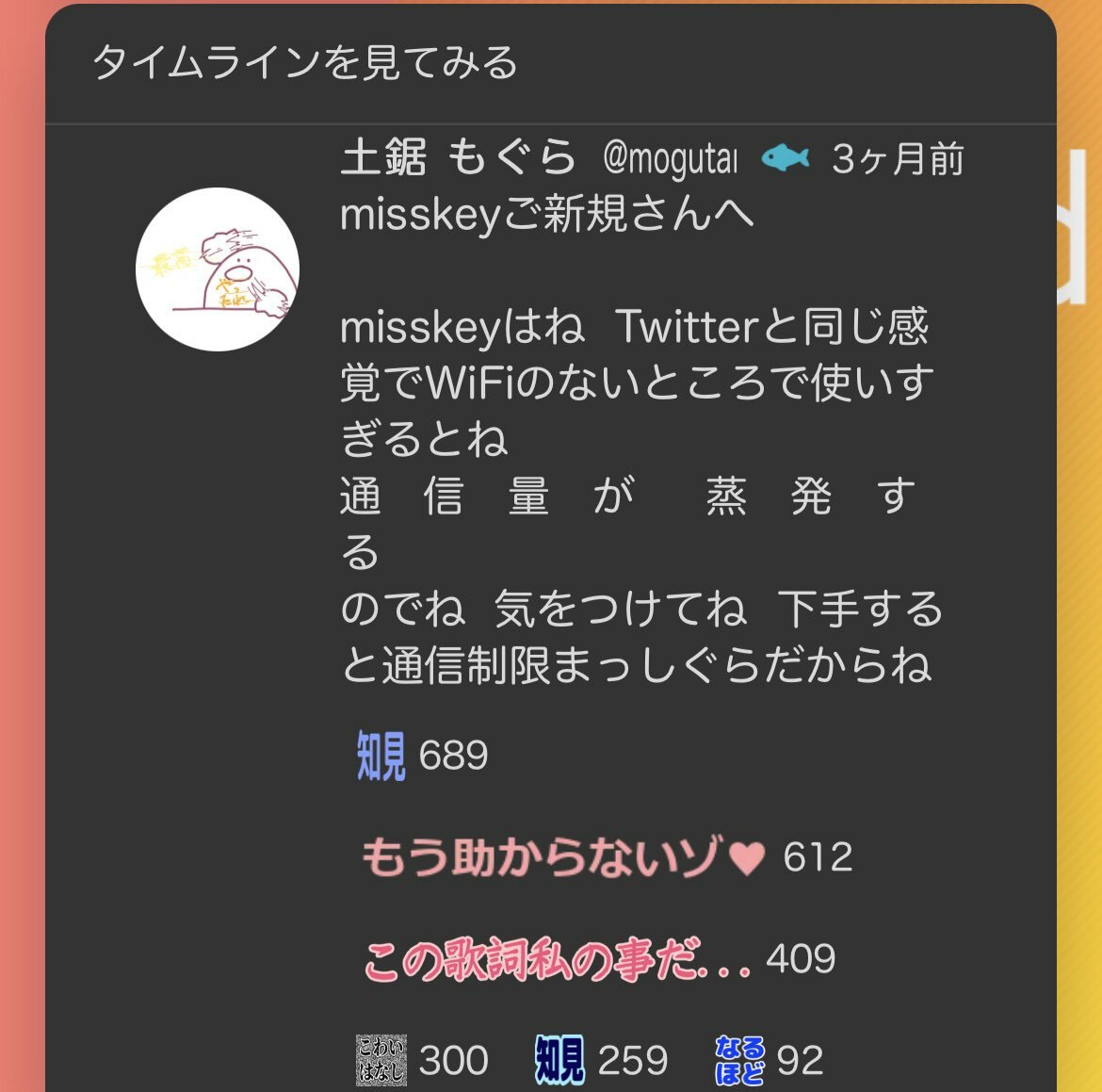
Task: Select the 知見 reaction showing 259
Action: pyautogui.click(x=601, y=1060)
